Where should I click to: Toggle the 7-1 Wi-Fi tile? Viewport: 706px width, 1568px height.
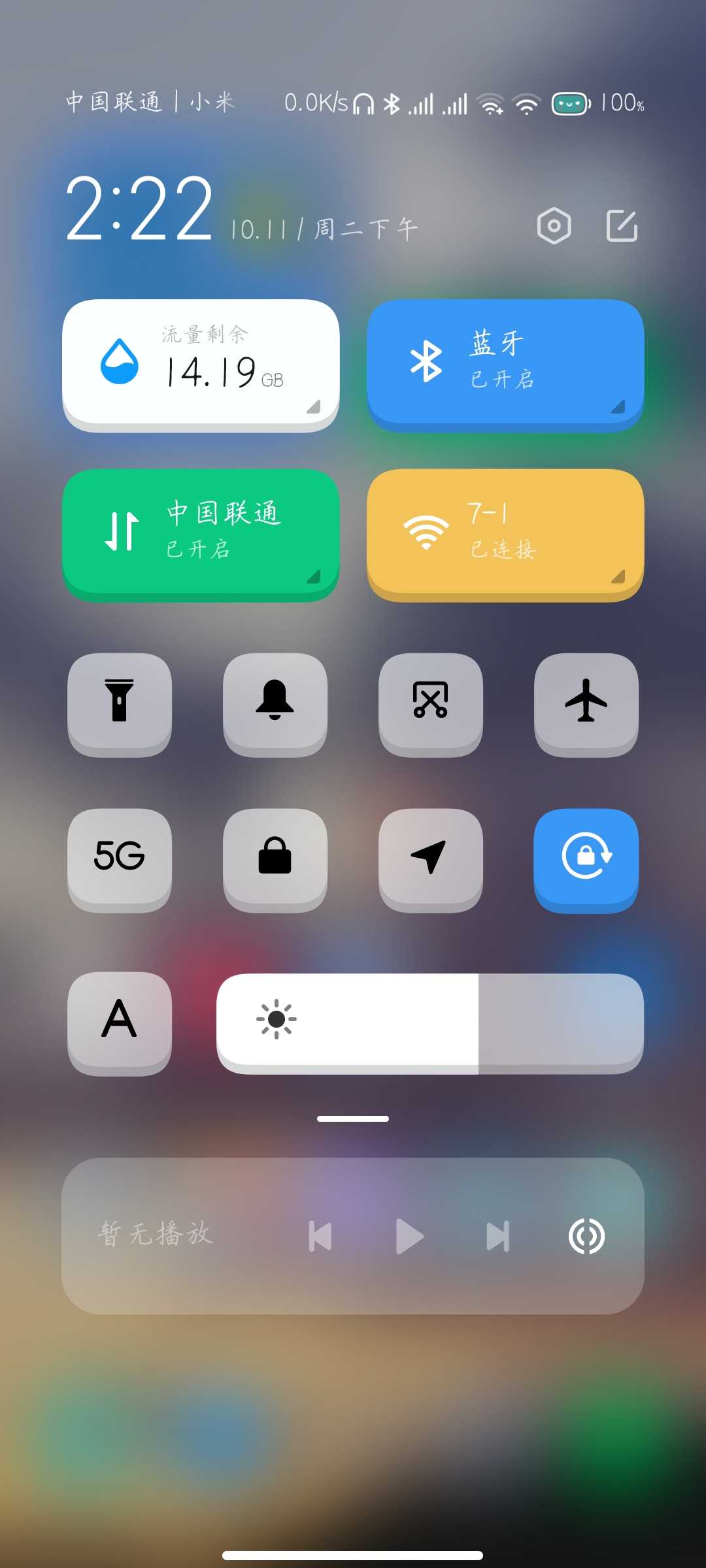click(x=505, y=533)
